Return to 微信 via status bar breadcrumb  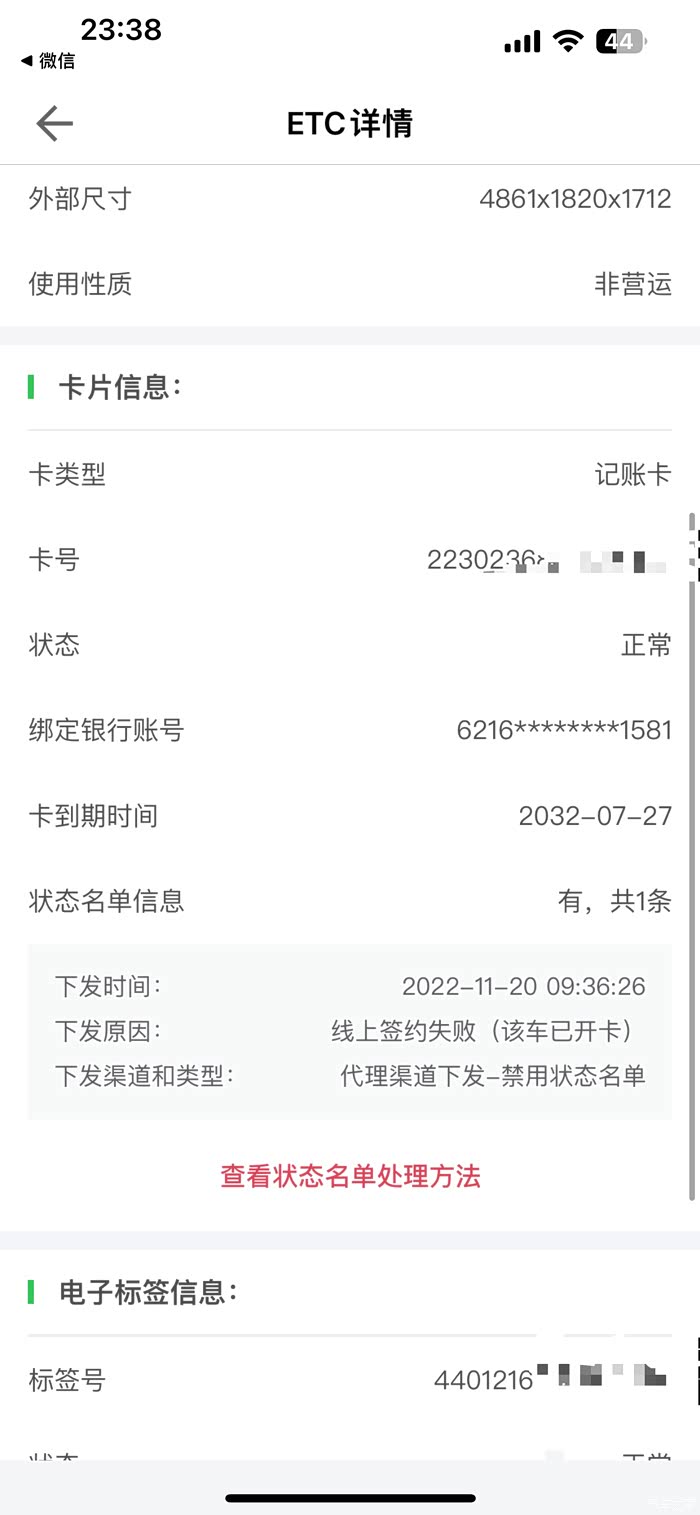coord(48,61)
